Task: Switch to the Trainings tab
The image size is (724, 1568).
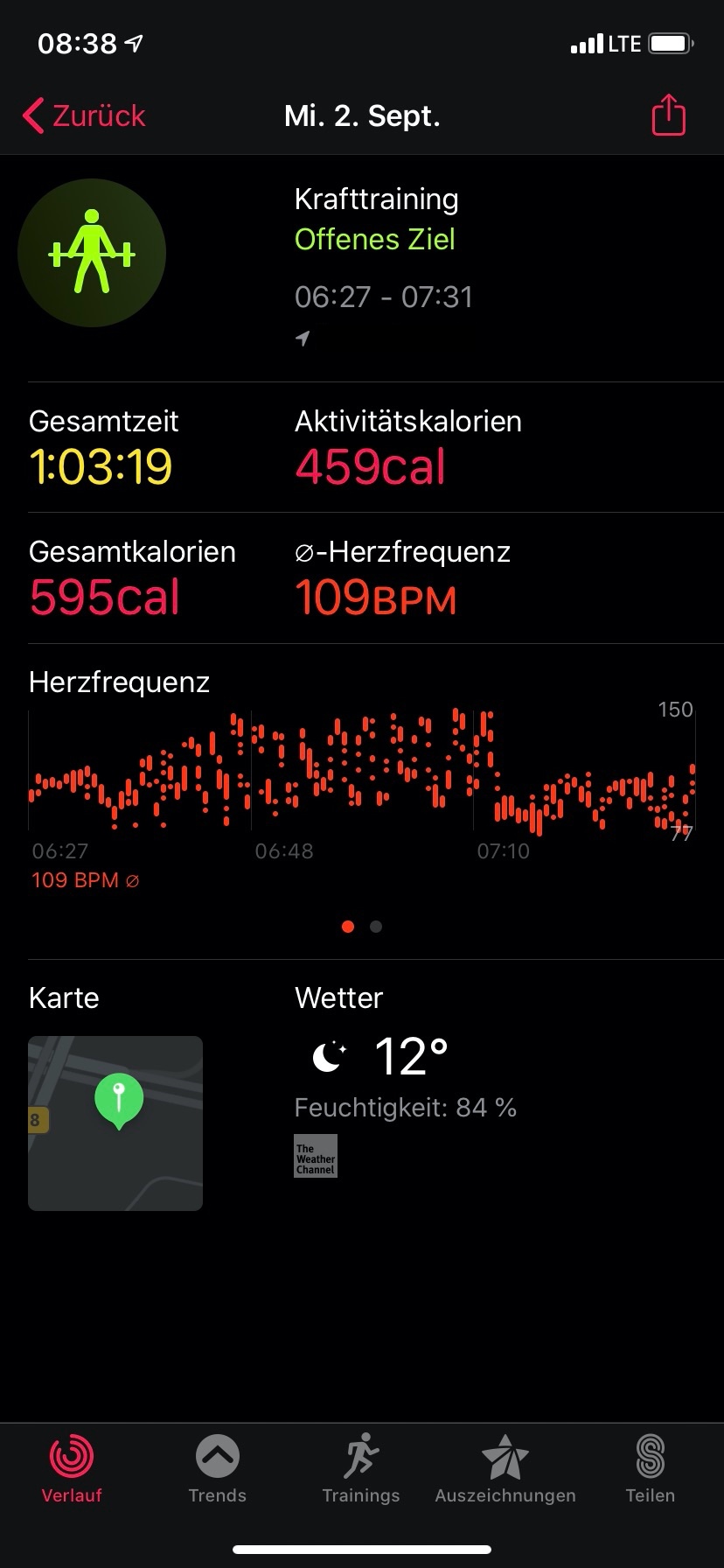Action: [360, 1468]
